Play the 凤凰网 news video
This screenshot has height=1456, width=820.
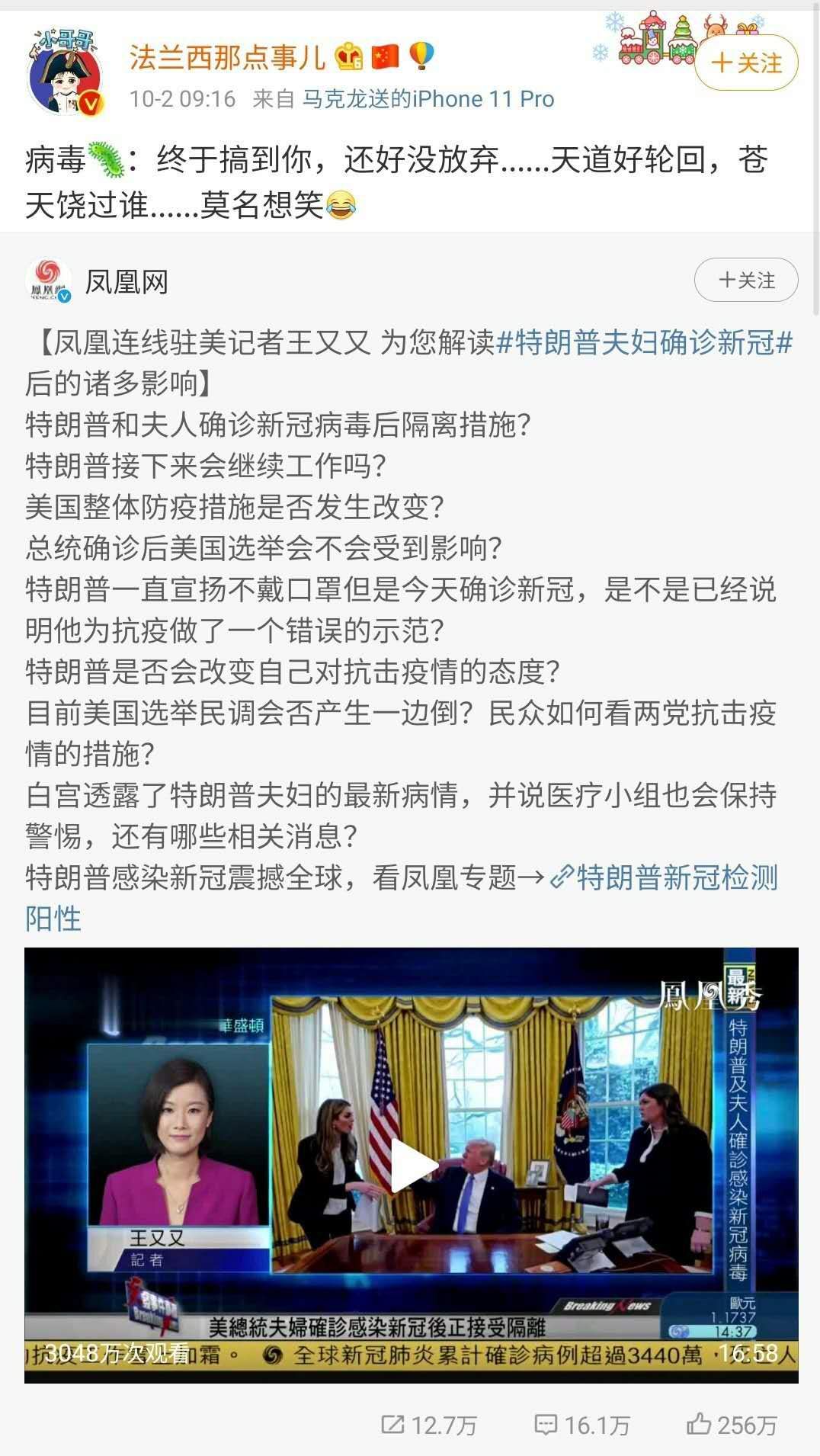point(411,1164)
